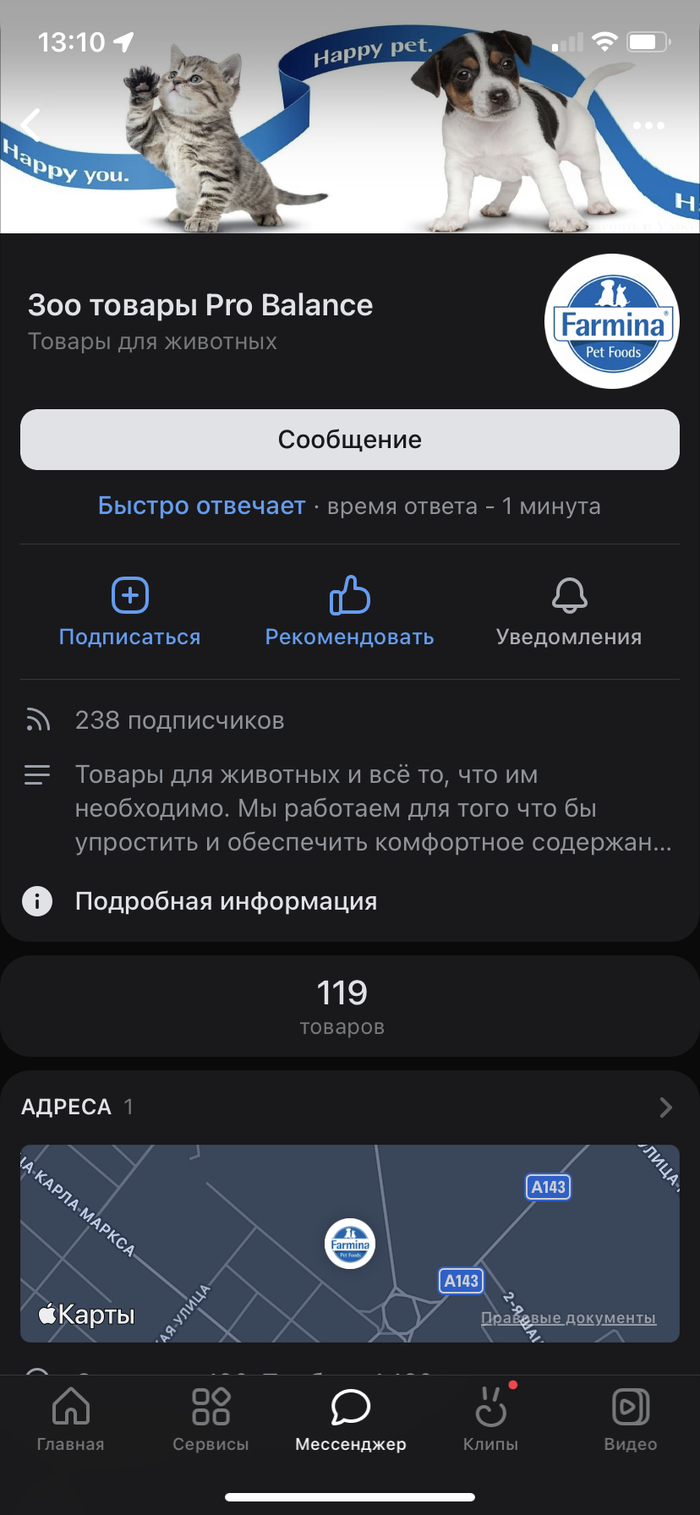The width and height of the screenshot is (700, 1515).
Task: Go to the Клипы tab
Action: pyautogui.click(x=490, y=1420)
